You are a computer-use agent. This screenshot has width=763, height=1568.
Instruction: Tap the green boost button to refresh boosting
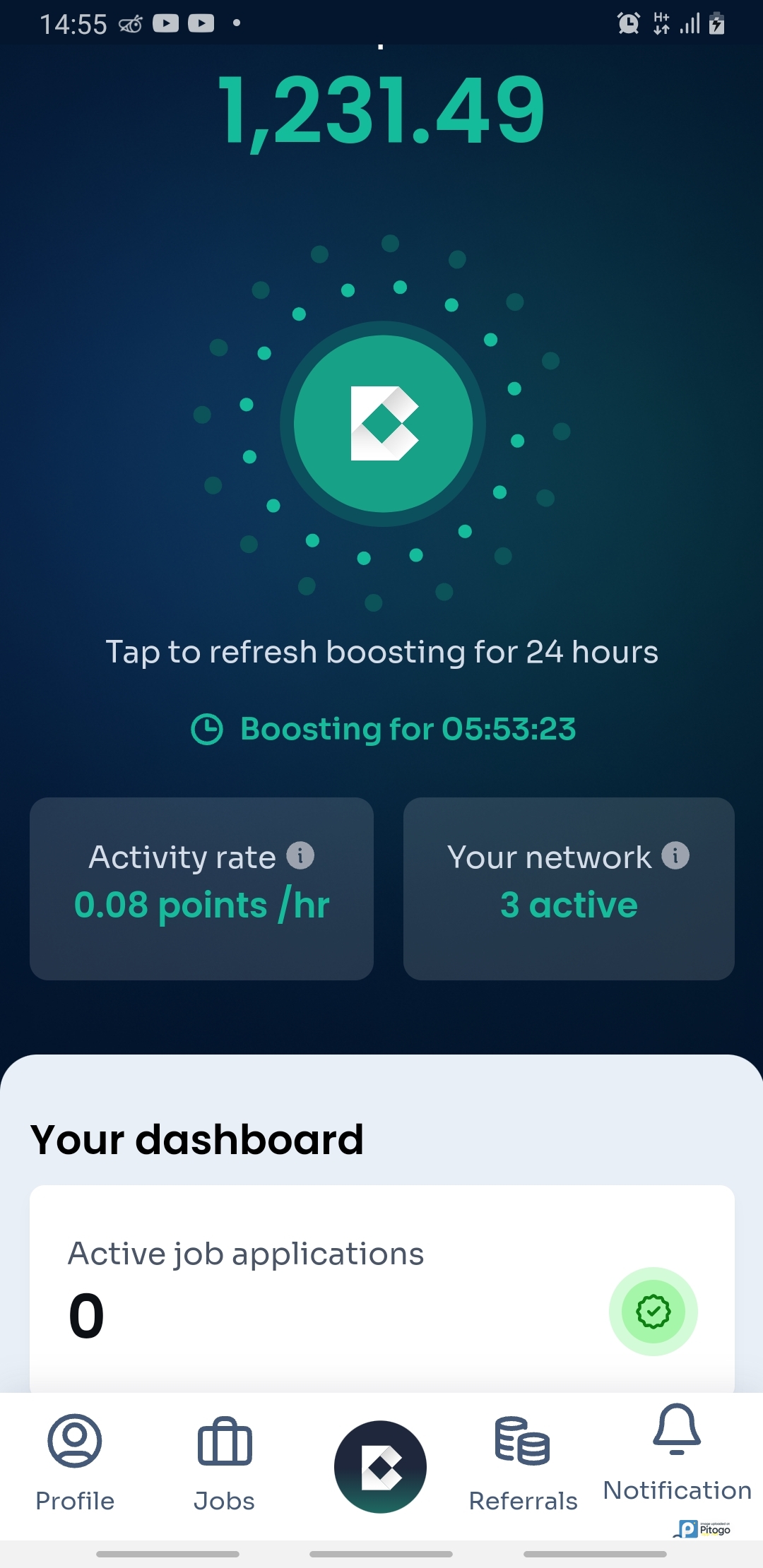coord(383,424)
